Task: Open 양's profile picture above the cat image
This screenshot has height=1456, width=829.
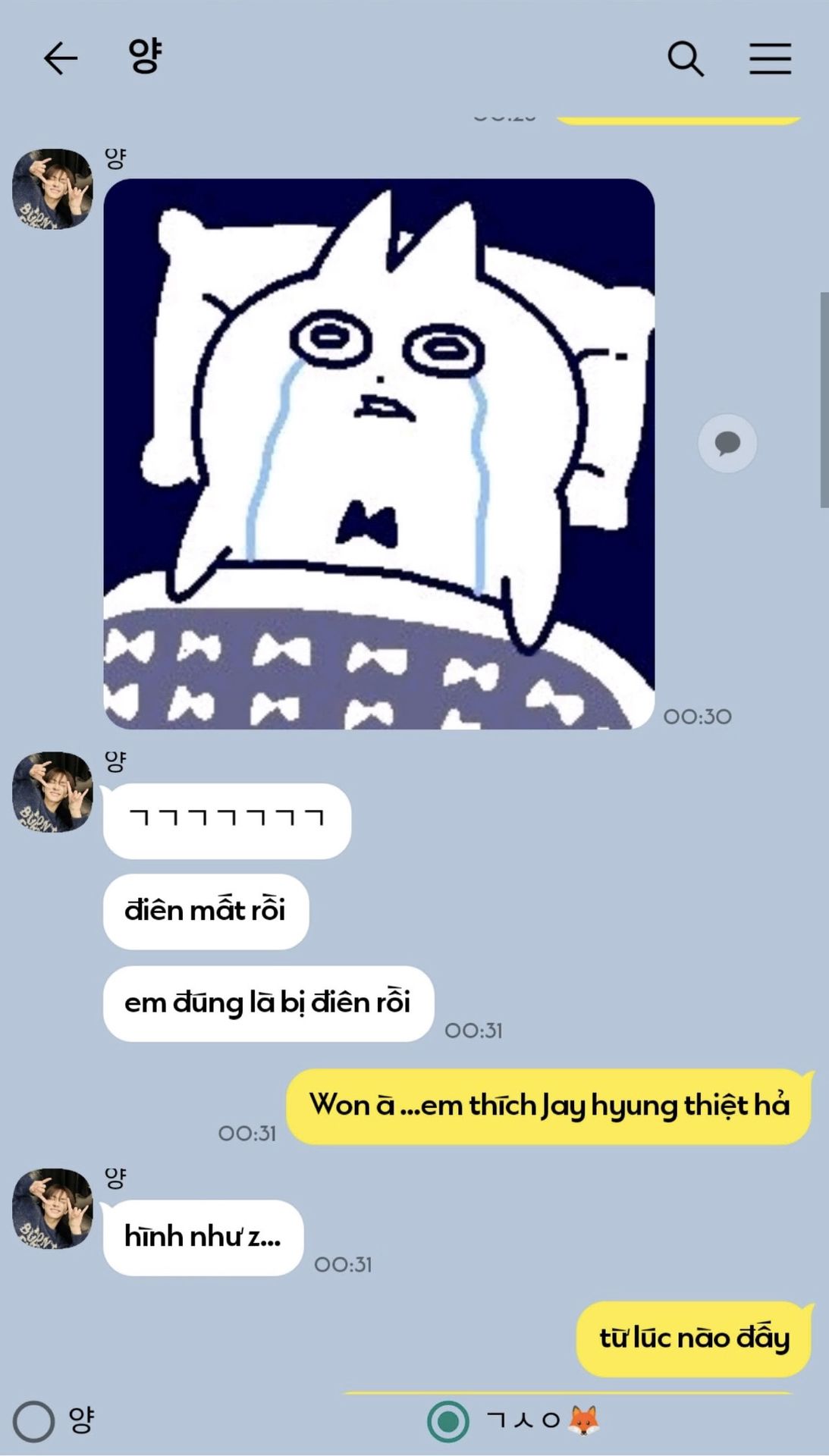Action: pos(52,189)
